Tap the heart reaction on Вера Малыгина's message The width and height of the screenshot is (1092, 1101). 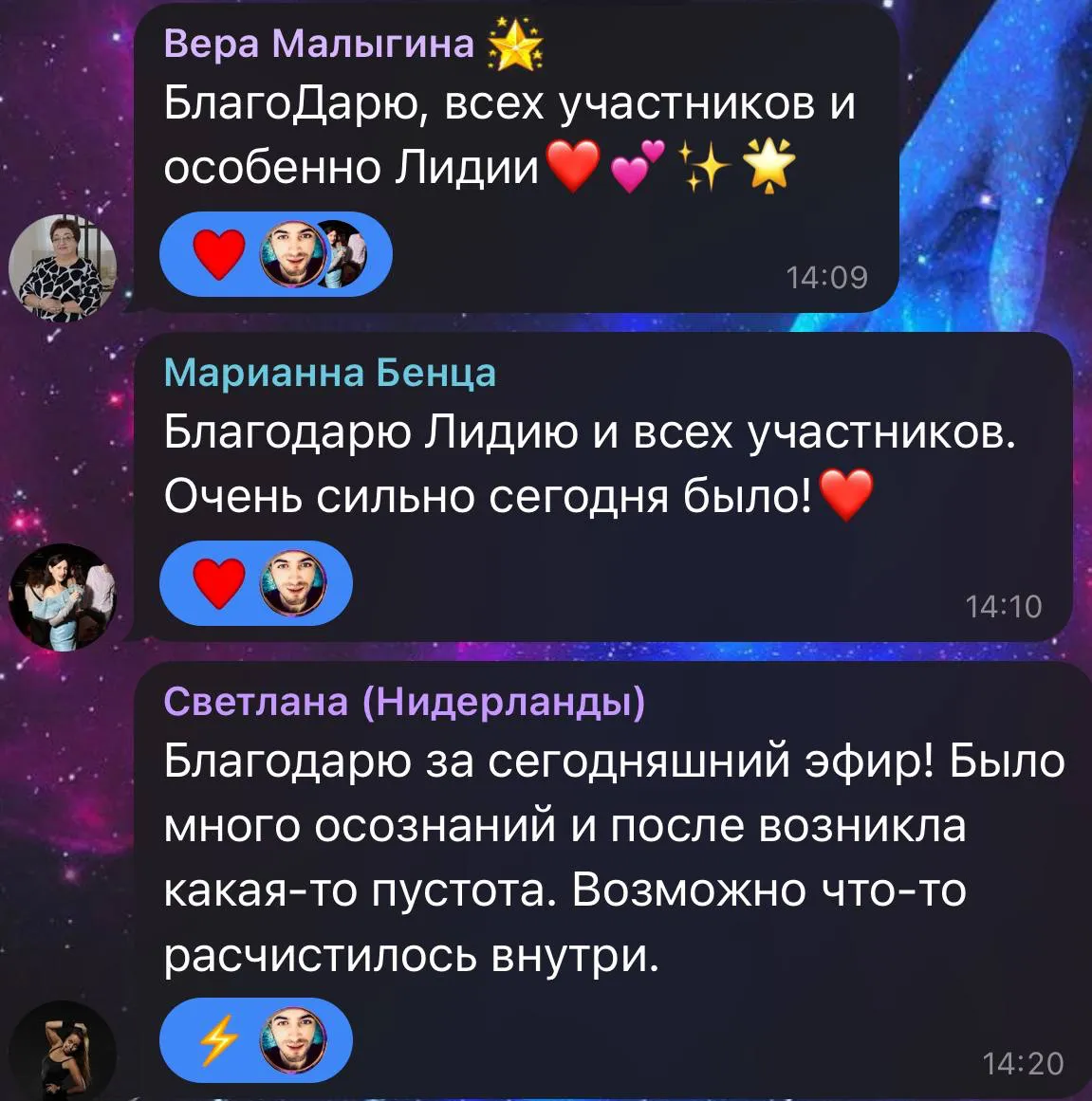click(219, 254)
